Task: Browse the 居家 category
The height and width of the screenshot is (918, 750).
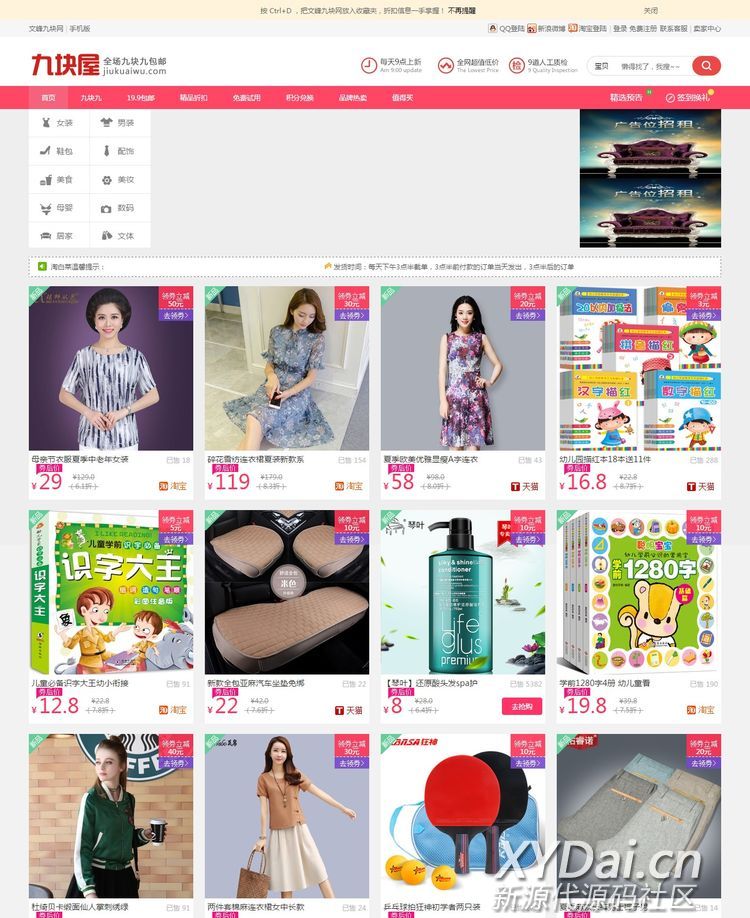Action: (58, 236)
